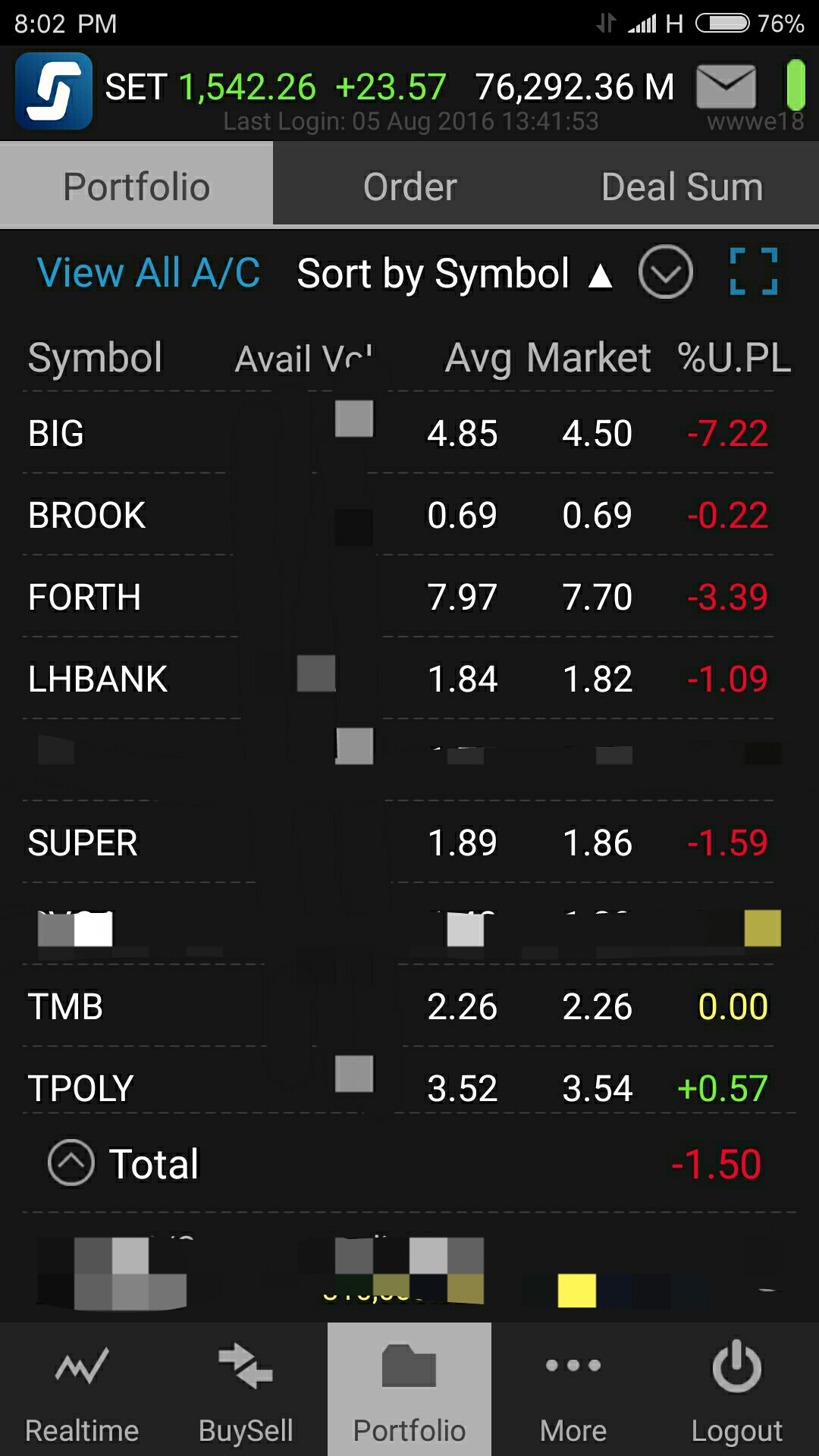Select the TMB holding
The width and height of the screenshot is (819, 1456).
[398, 1007]
